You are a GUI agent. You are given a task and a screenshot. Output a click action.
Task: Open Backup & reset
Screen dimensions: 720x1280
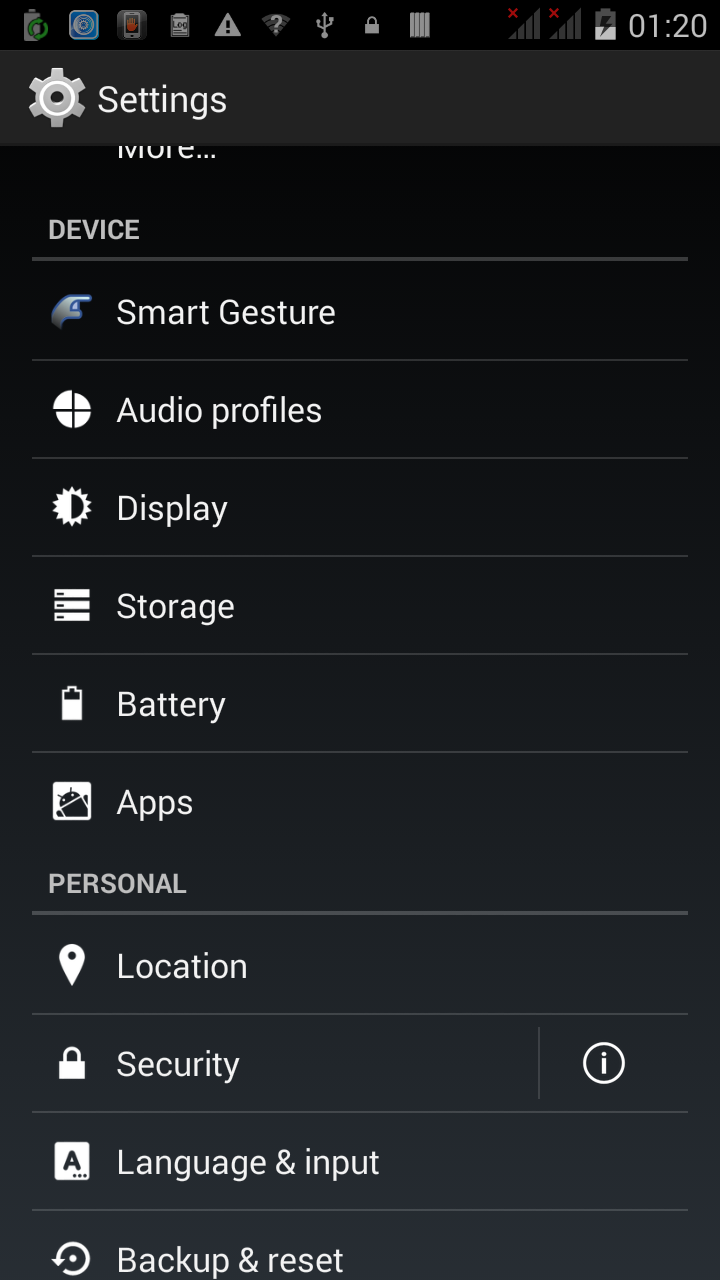pos(360,1246)
